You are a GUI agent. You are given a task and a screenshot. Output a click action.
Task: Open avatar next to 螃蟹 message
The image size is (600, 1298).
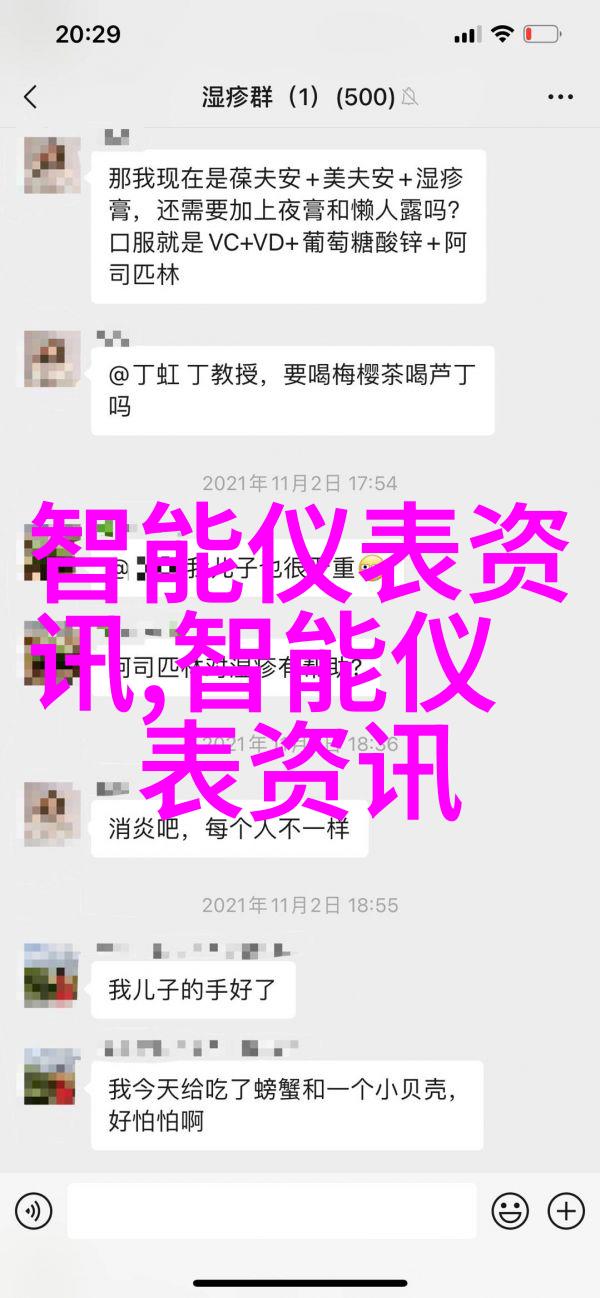click(x=52, y=1073)
